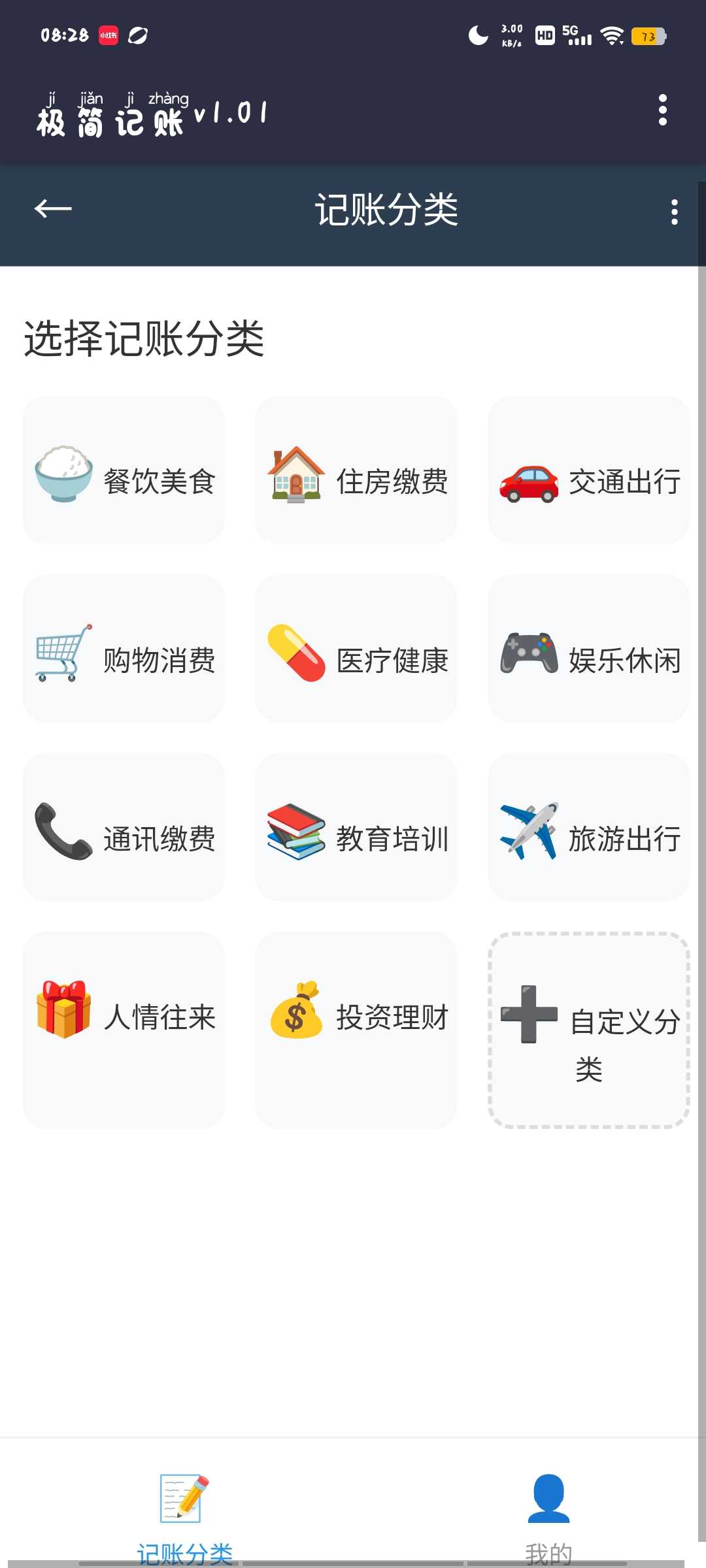Choose the 投资理财 category

[x=356, y=1030]
